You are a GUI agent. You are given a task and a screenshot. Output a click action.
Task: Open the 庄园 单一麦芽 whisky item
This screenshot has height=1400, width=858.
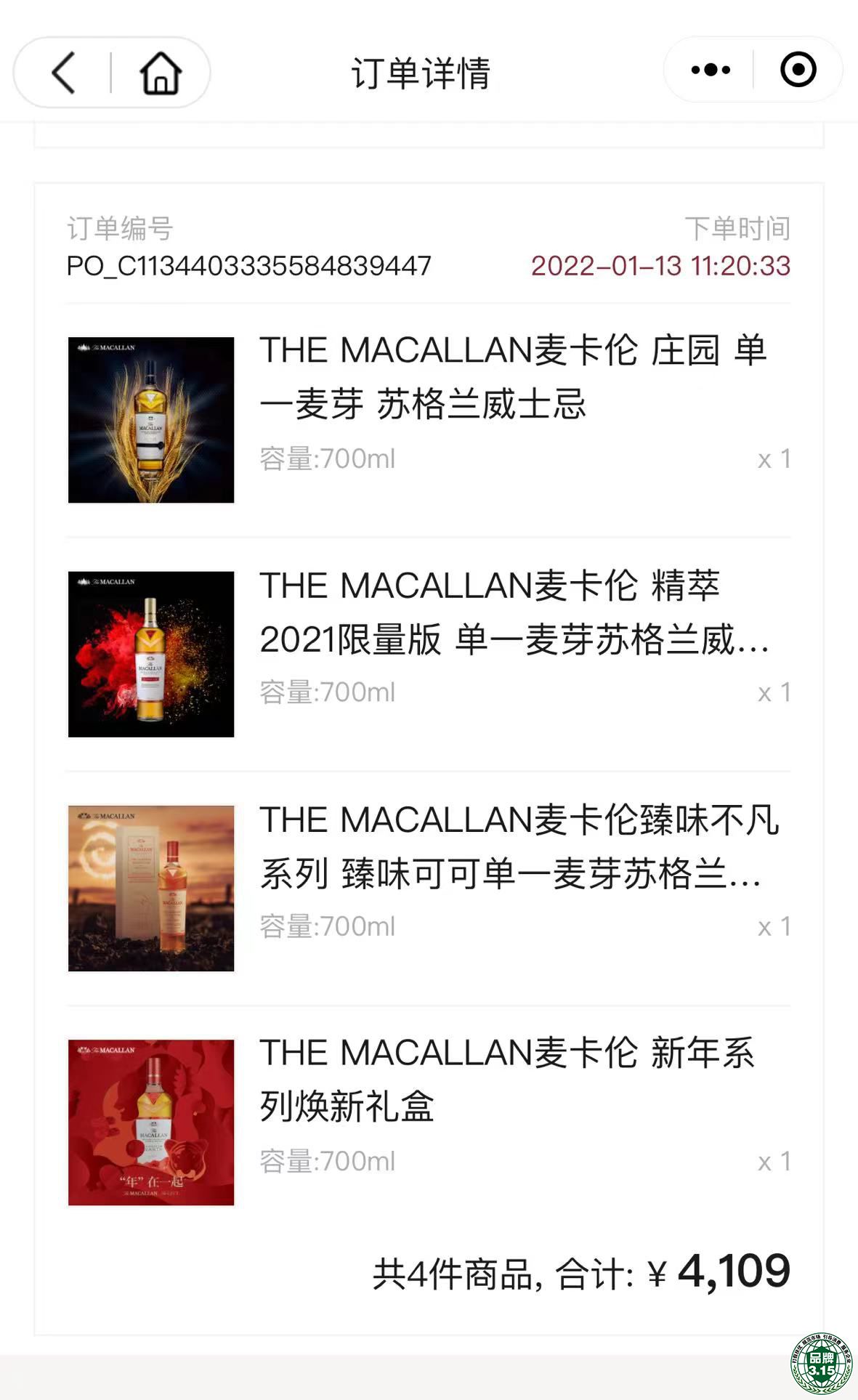[x=429, y=420]
